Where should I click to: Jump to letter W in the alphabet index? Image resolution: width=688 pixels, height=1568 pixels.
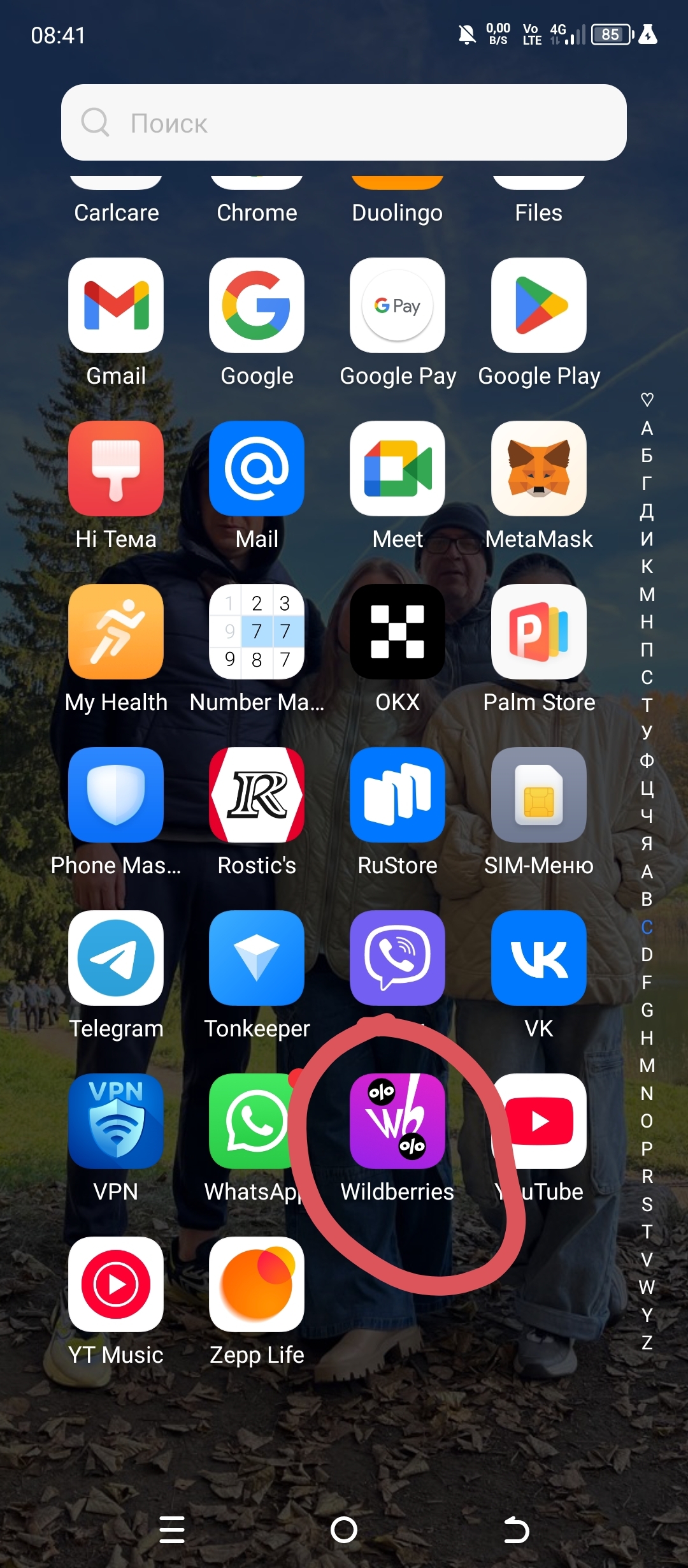point(647,1288)
